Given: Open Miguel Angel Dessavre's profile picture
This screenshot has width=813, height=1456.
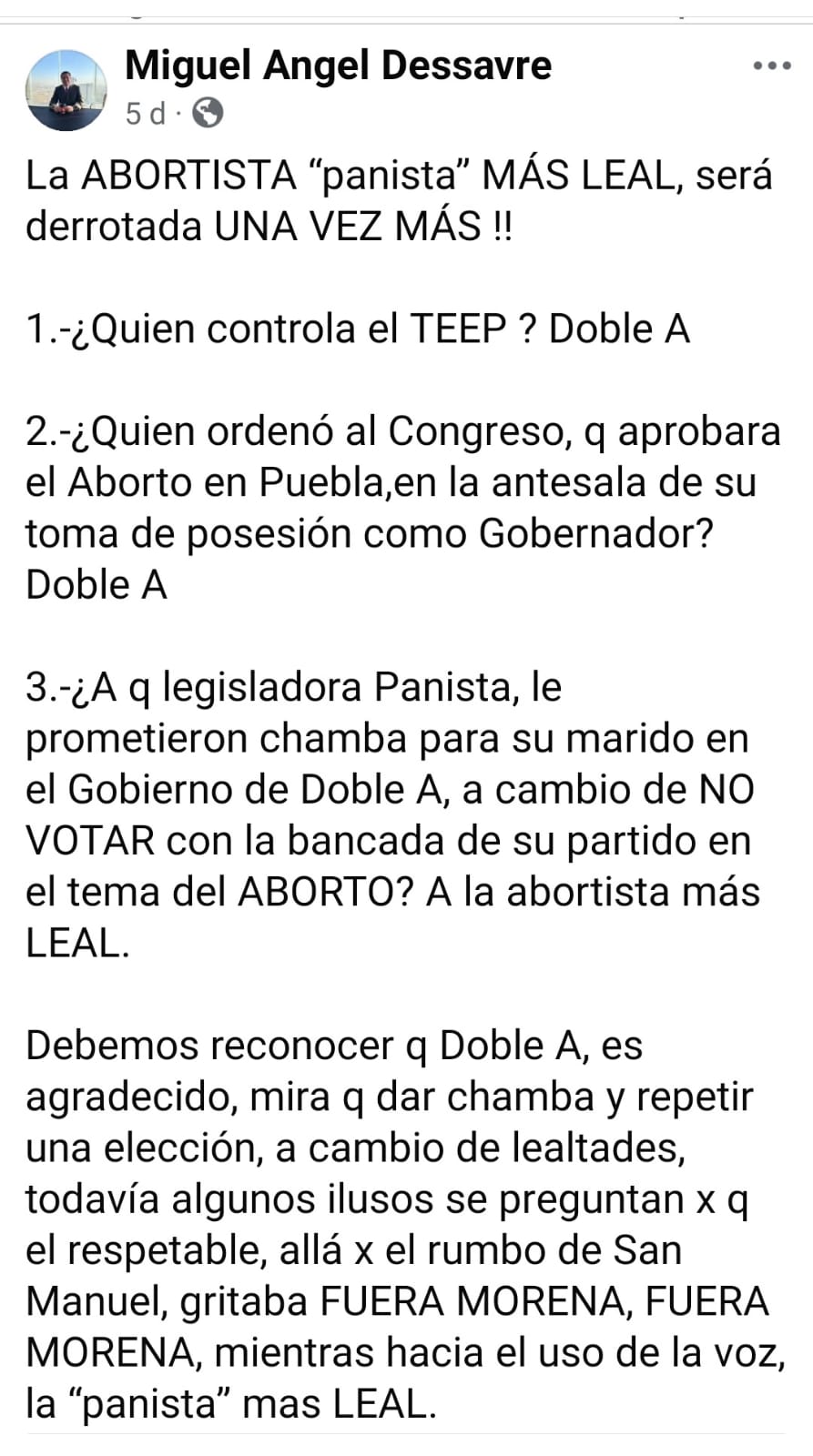Looking at the screenshot, I should pyautogui.click(x=67, y=90).
